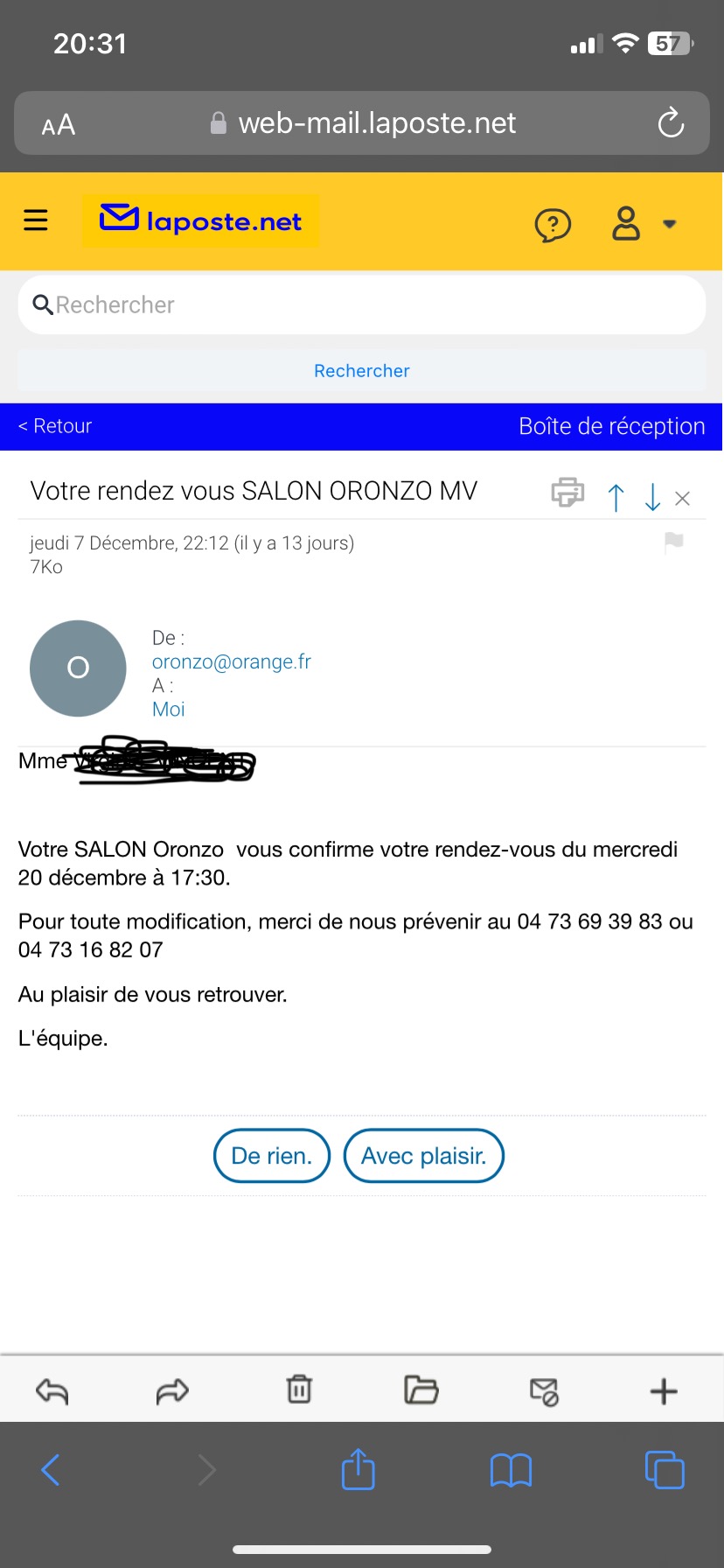Screen dimensions: 724x1568
Task: Reply to this email
Action: [x=52, y=1390]
